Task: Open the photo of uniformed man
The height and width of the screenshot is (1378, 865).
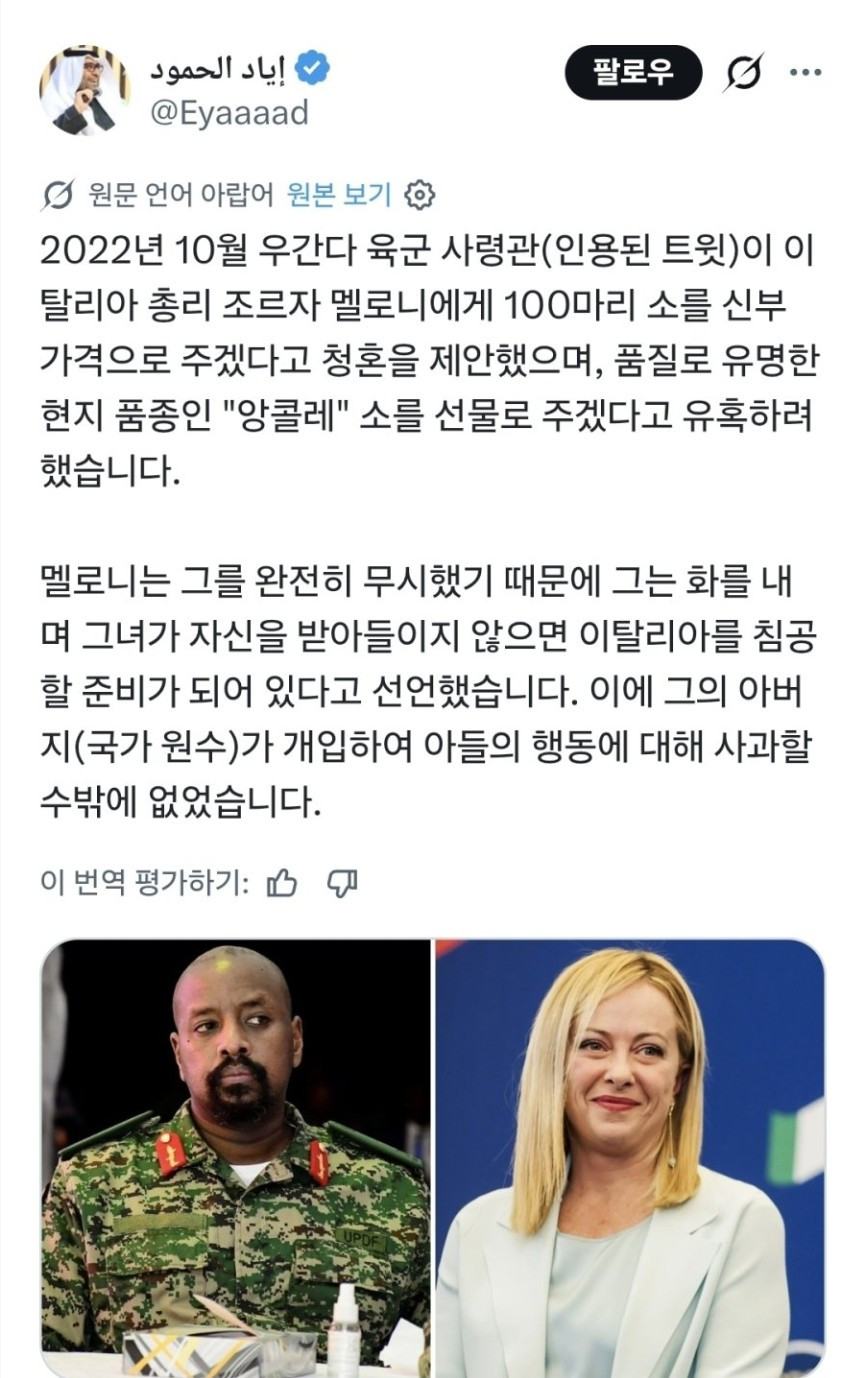Action: (236, 1157)
